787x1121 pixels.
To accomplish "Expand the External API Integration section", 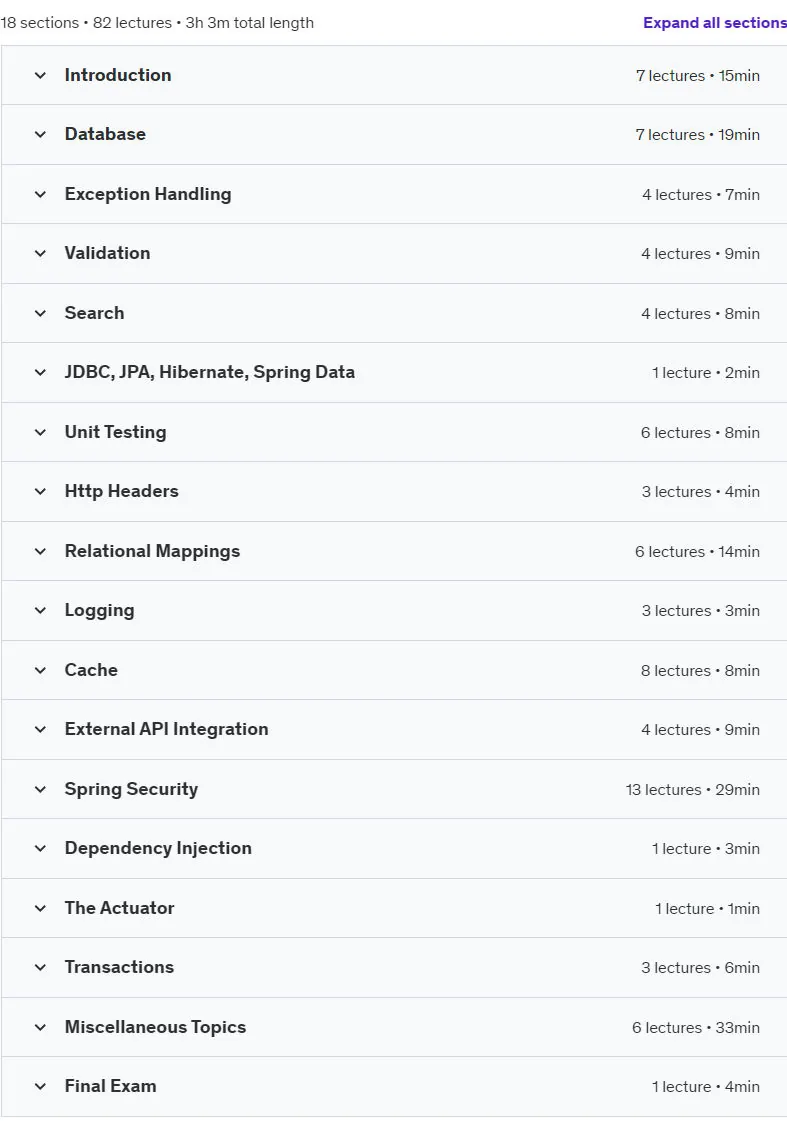I will click(x=394, y=729).
